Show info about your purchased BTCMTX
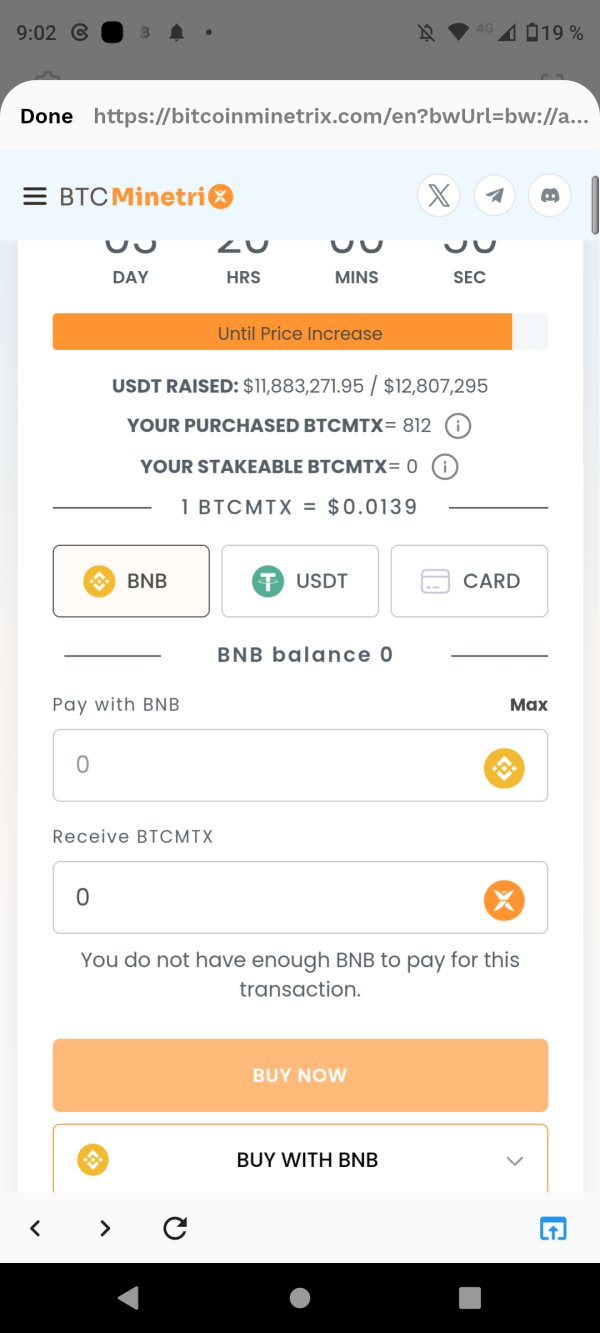Image resolution: width=600 pixels, height=1333 pixels. pyautogui.click(x=457, y=426)
